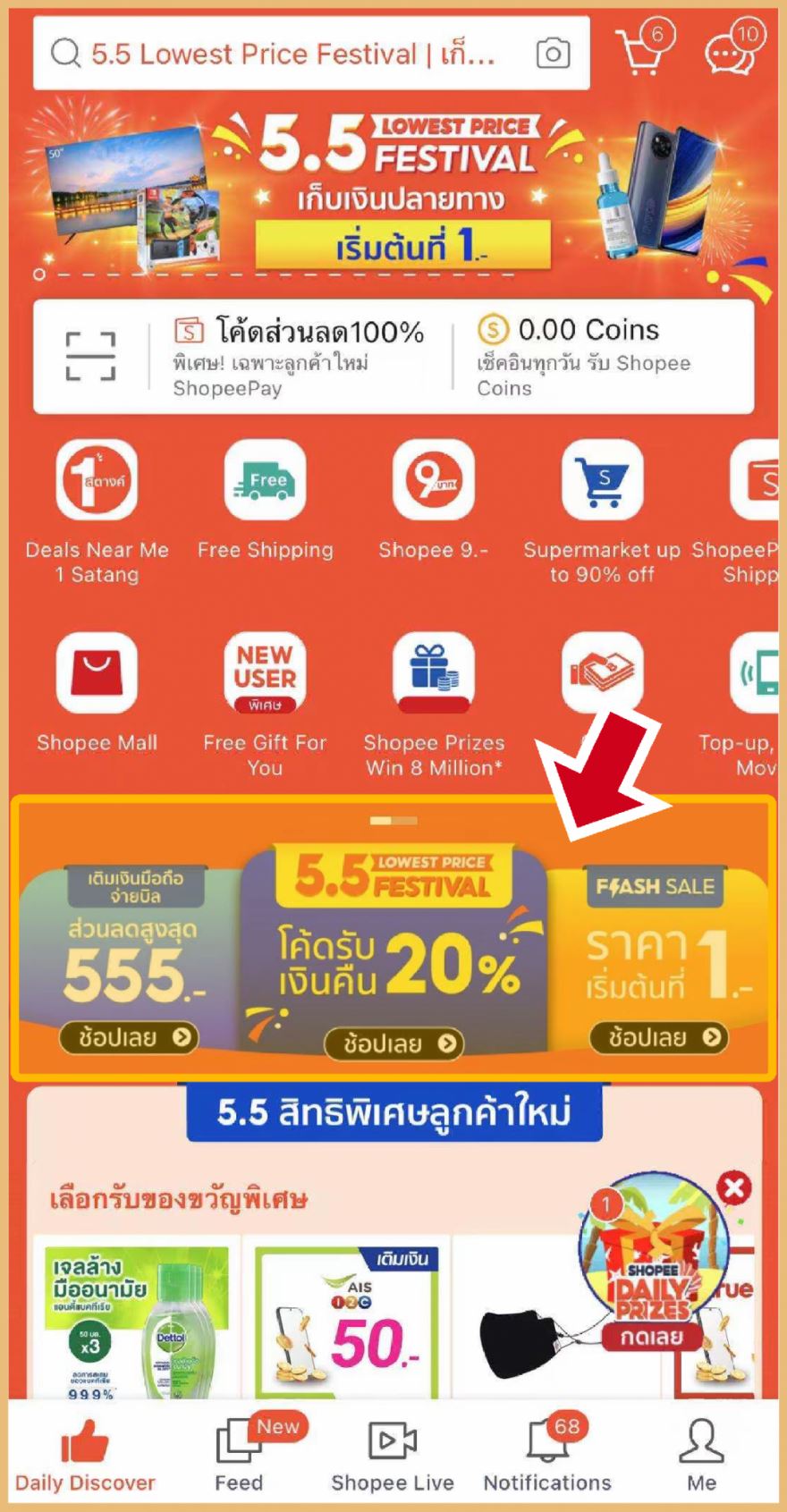The height and width of the screenshot is (1512, 787).
Task: Open Deals Near Me 1 Satang
Action: tap(97, 511)
